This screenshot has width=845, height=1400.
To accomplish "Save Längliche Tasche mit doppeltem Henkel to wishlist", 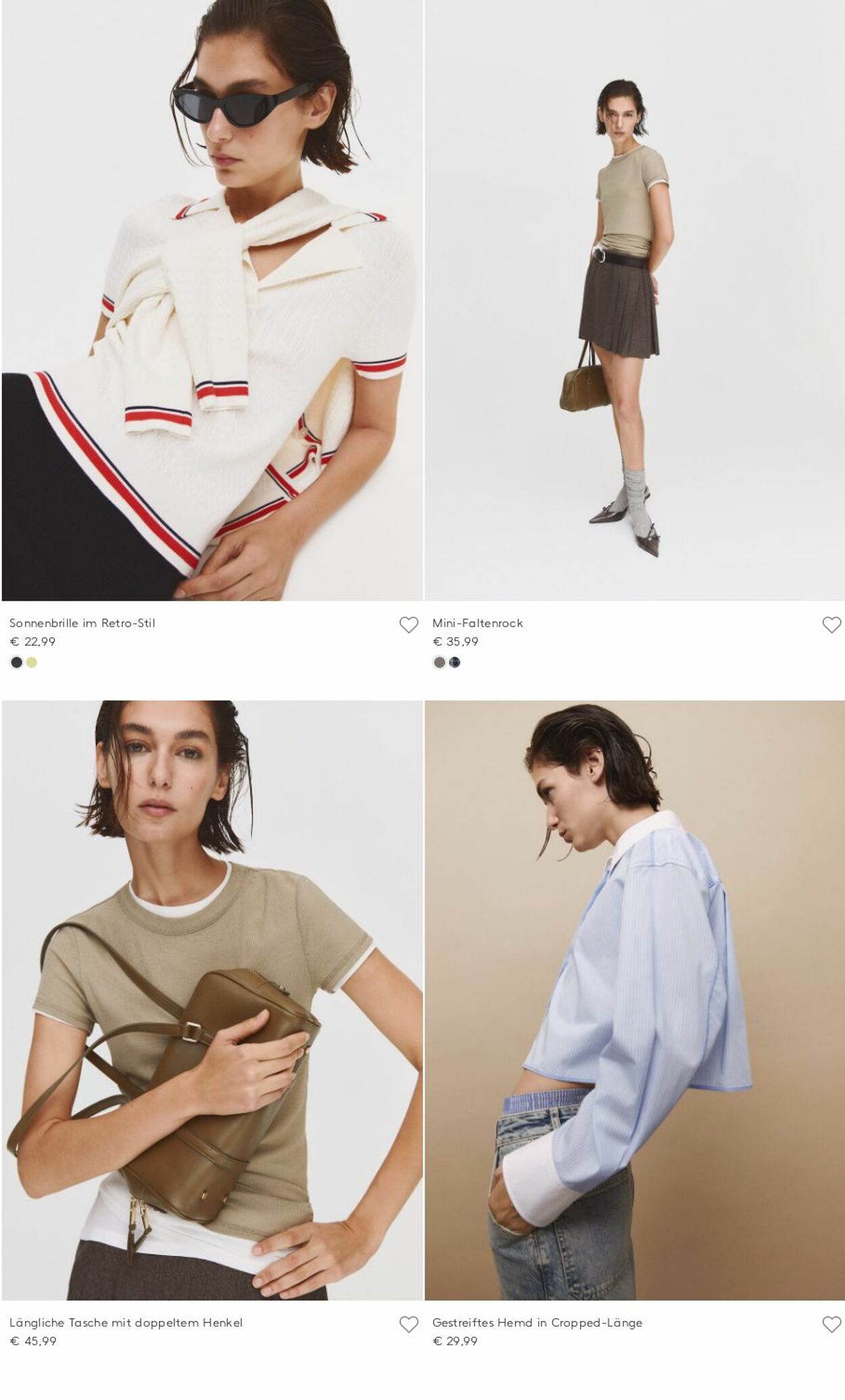I will tap(408, 1324).
